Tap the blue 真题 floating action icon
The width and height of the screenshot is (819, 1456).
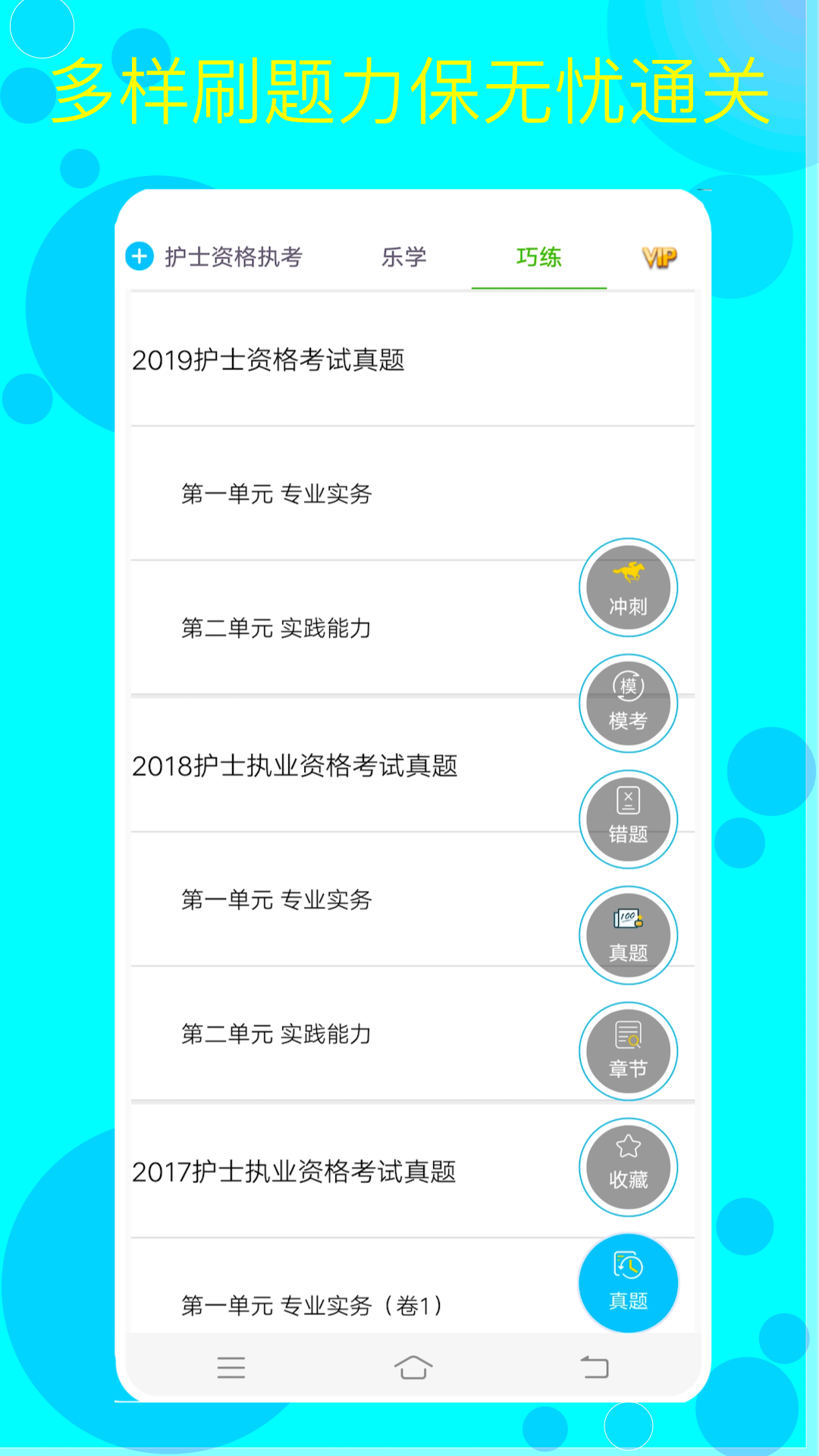[x=628, y=1283]
